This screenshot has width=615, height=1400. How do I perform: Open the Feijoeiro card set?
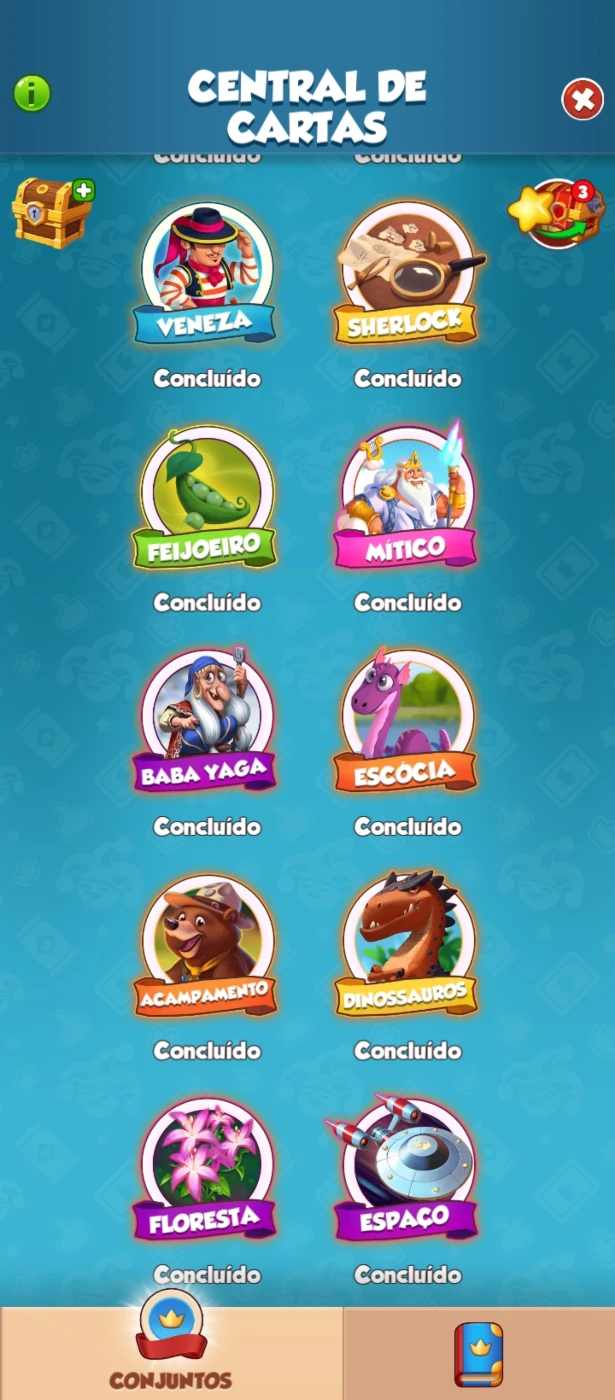[x=205, y=498]
